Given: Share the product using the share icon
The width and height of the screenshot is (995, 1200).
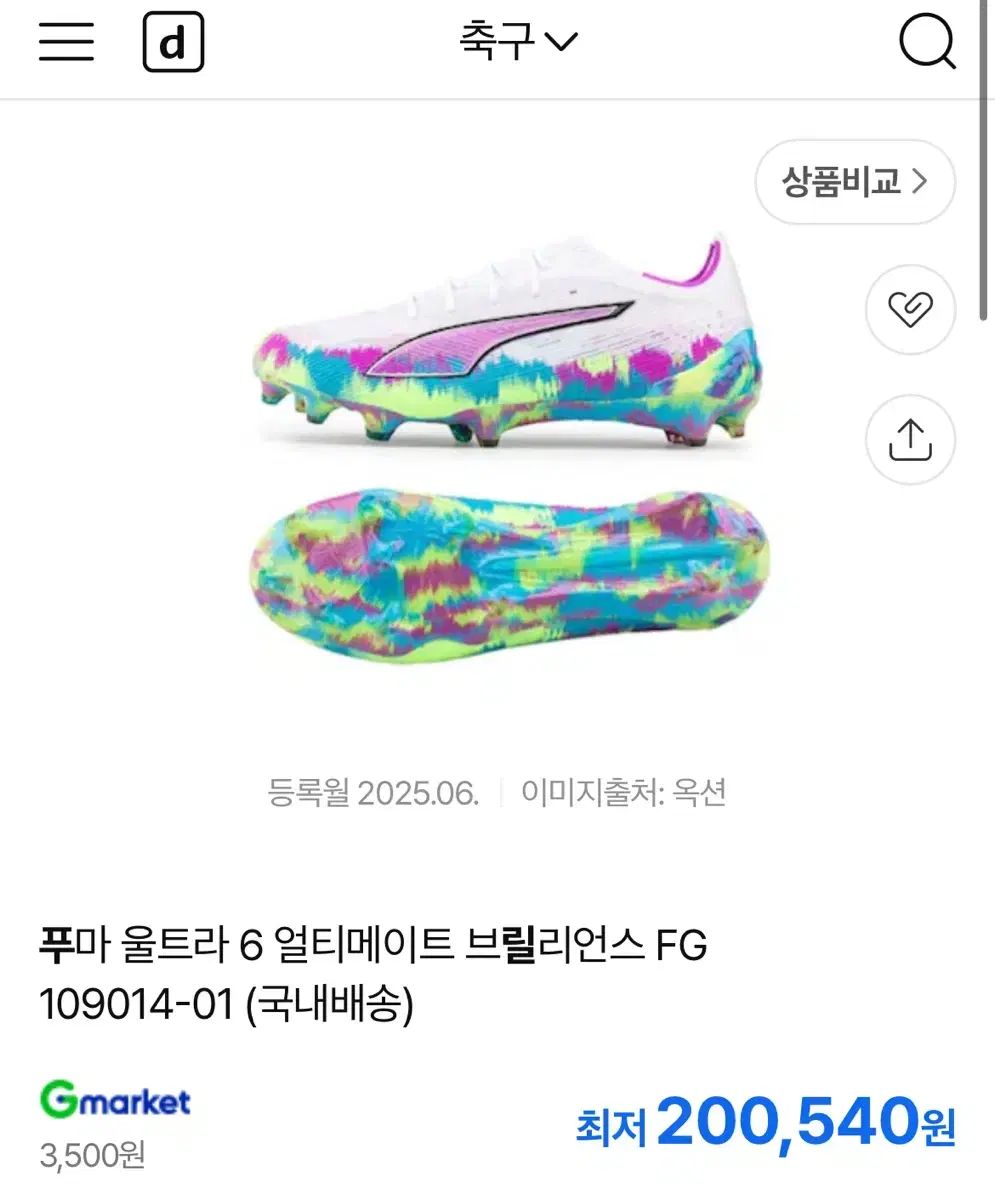Looking at the screenshot, I should click(910, 440).
